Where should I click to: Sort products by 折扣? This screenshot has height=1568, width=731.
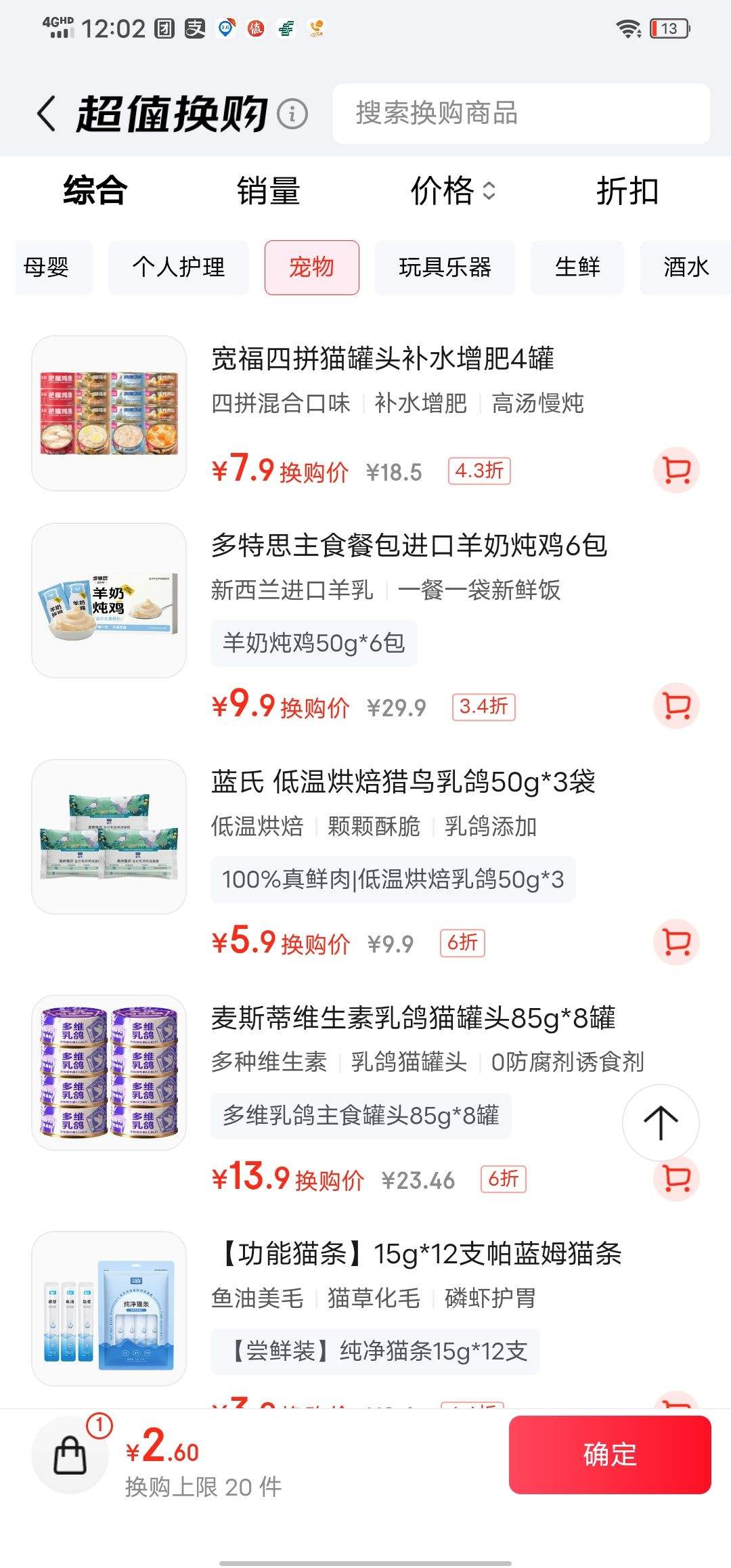pyautogui.click(x=627, y=191)
